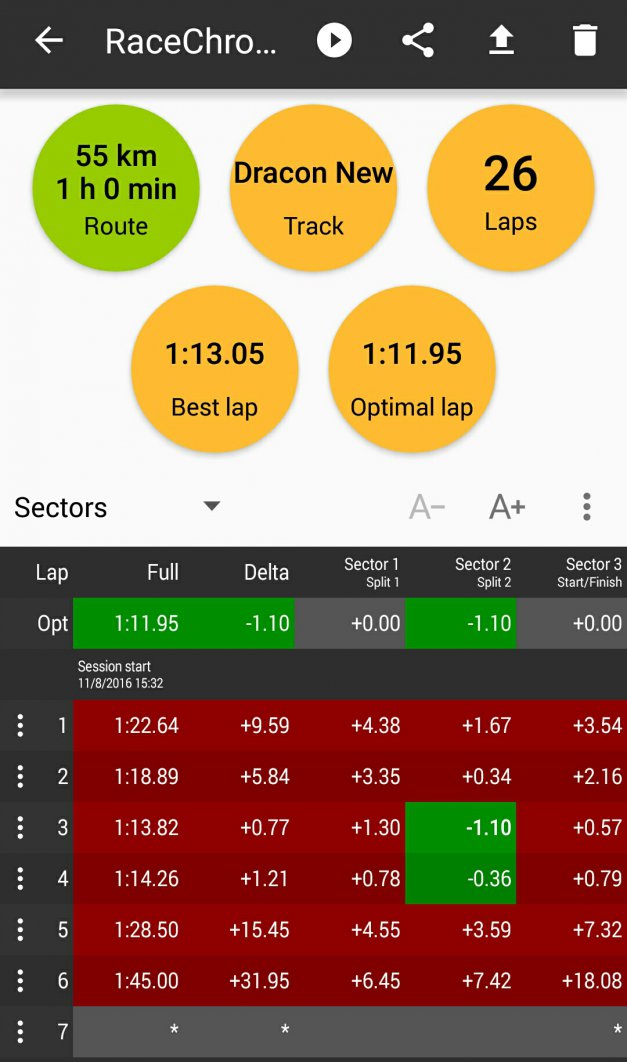Play back the recorded session
This screenshot has width=627, height=1062.
[x=334, y=41]
